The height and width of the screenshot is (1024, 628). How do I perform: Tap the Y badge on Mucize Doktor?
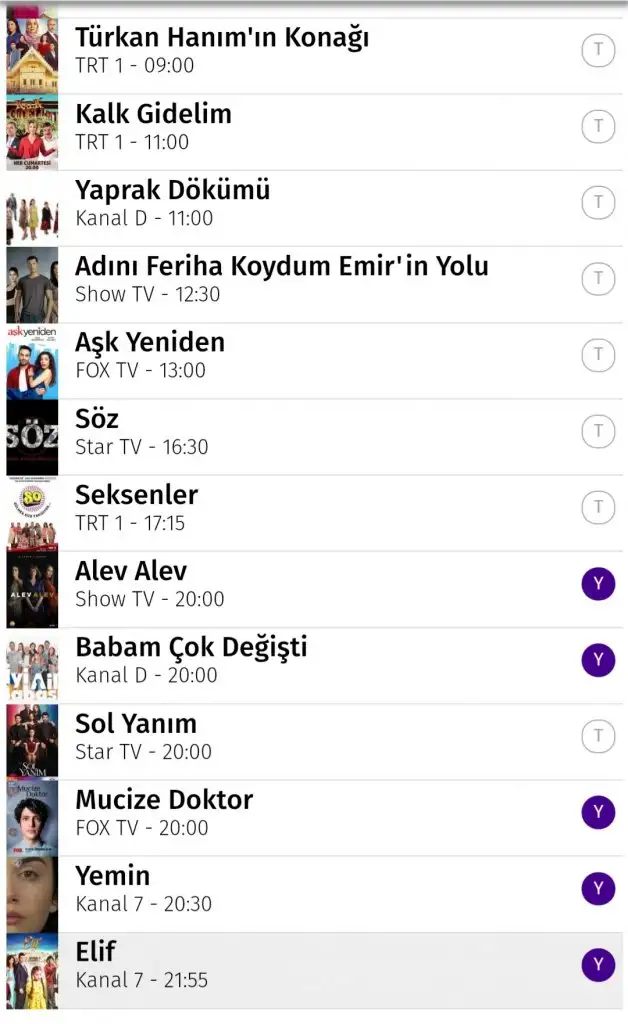pos(598,812)
